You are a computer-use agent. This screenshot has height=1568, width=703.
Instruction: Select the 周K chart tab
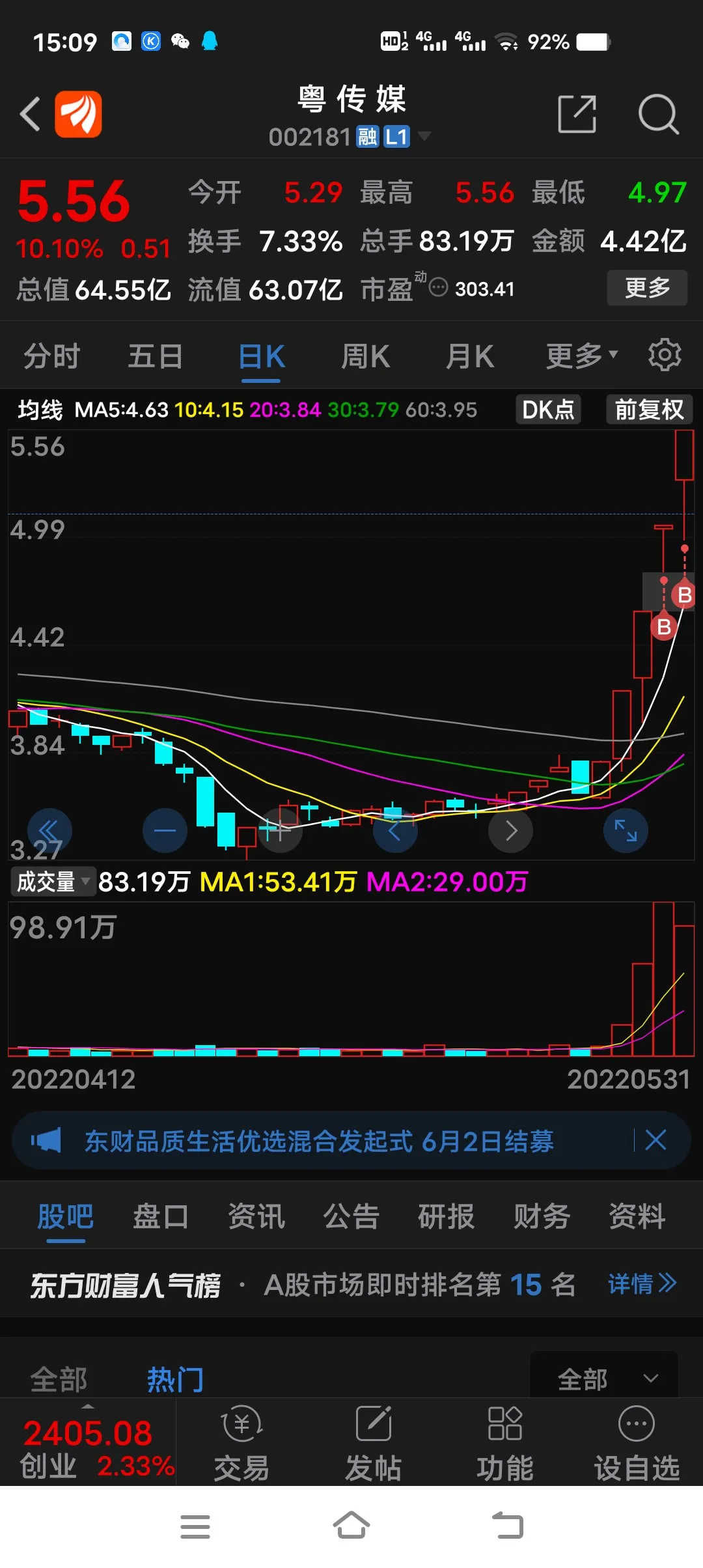pyautogui.click(x=365, y=357)
